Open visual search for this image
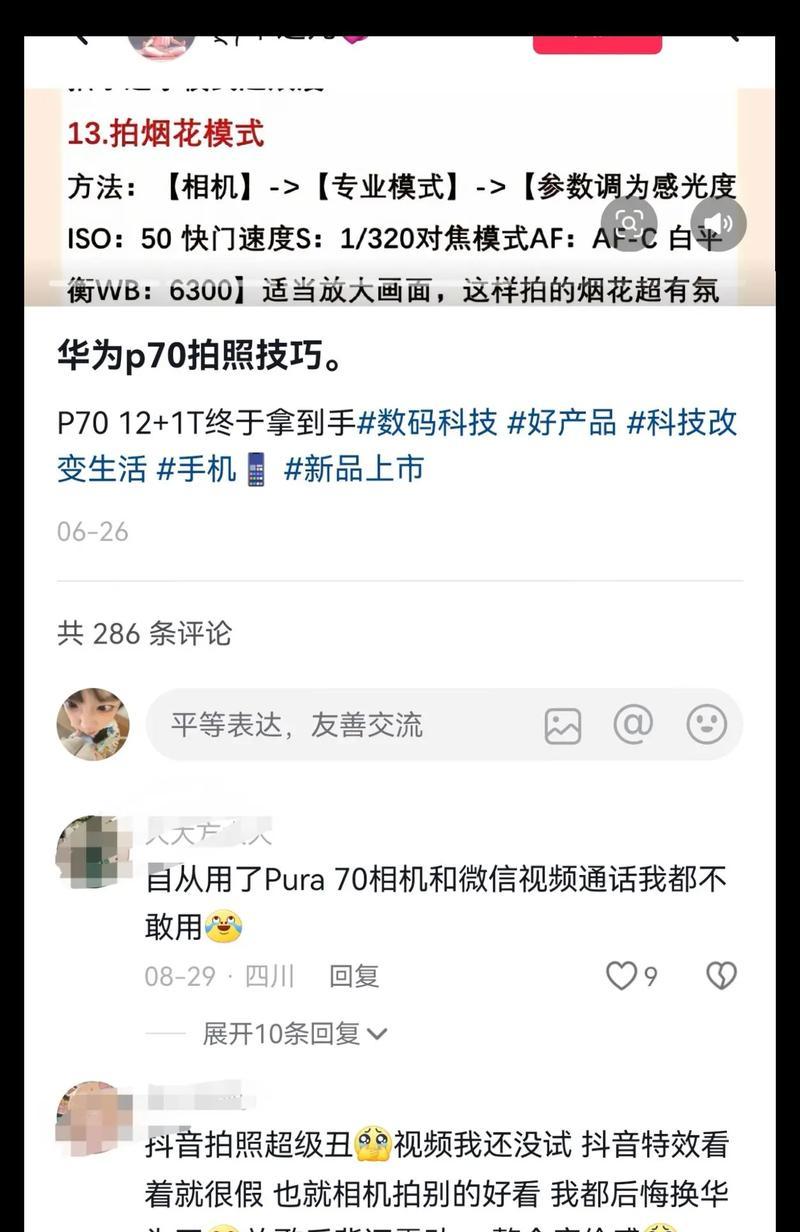The height and width of the screenshot is (1232, 800). click(x=629, y=223)
